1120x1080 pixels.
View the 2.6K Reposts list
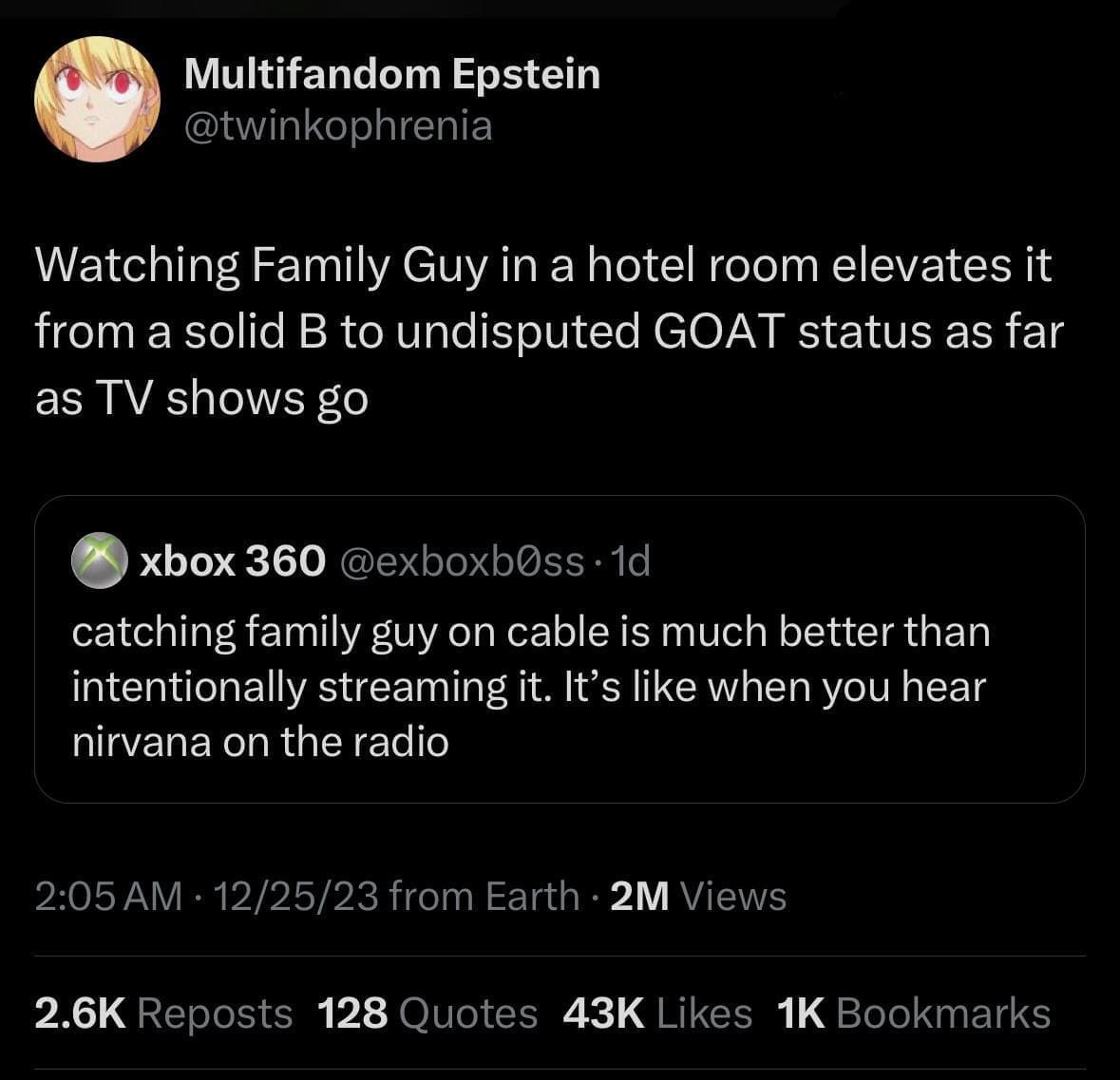click(163, 1013)
